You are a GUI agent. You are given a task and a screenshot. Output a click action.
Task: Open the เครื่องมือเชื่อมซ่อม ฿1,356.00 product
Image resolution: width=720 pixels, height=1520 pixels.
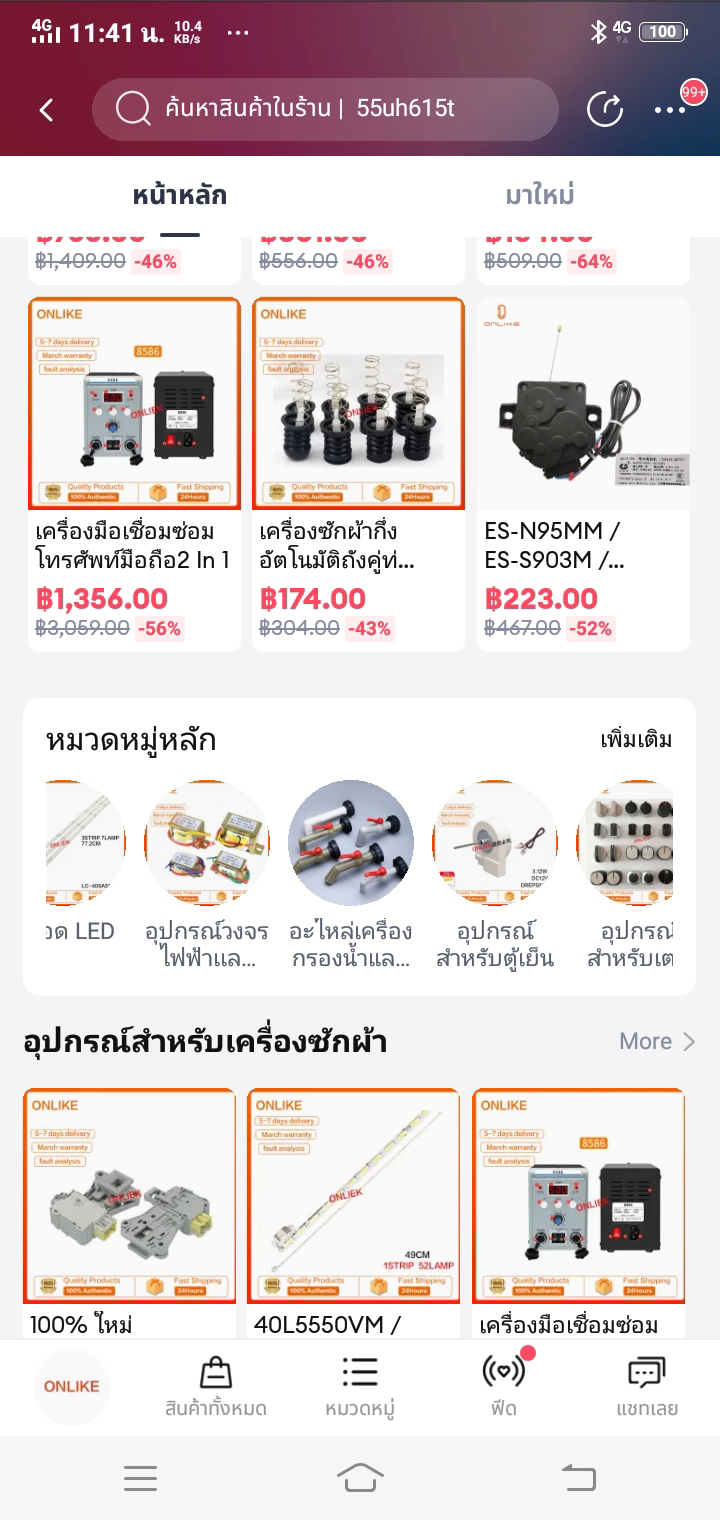(x=134, y=474)
